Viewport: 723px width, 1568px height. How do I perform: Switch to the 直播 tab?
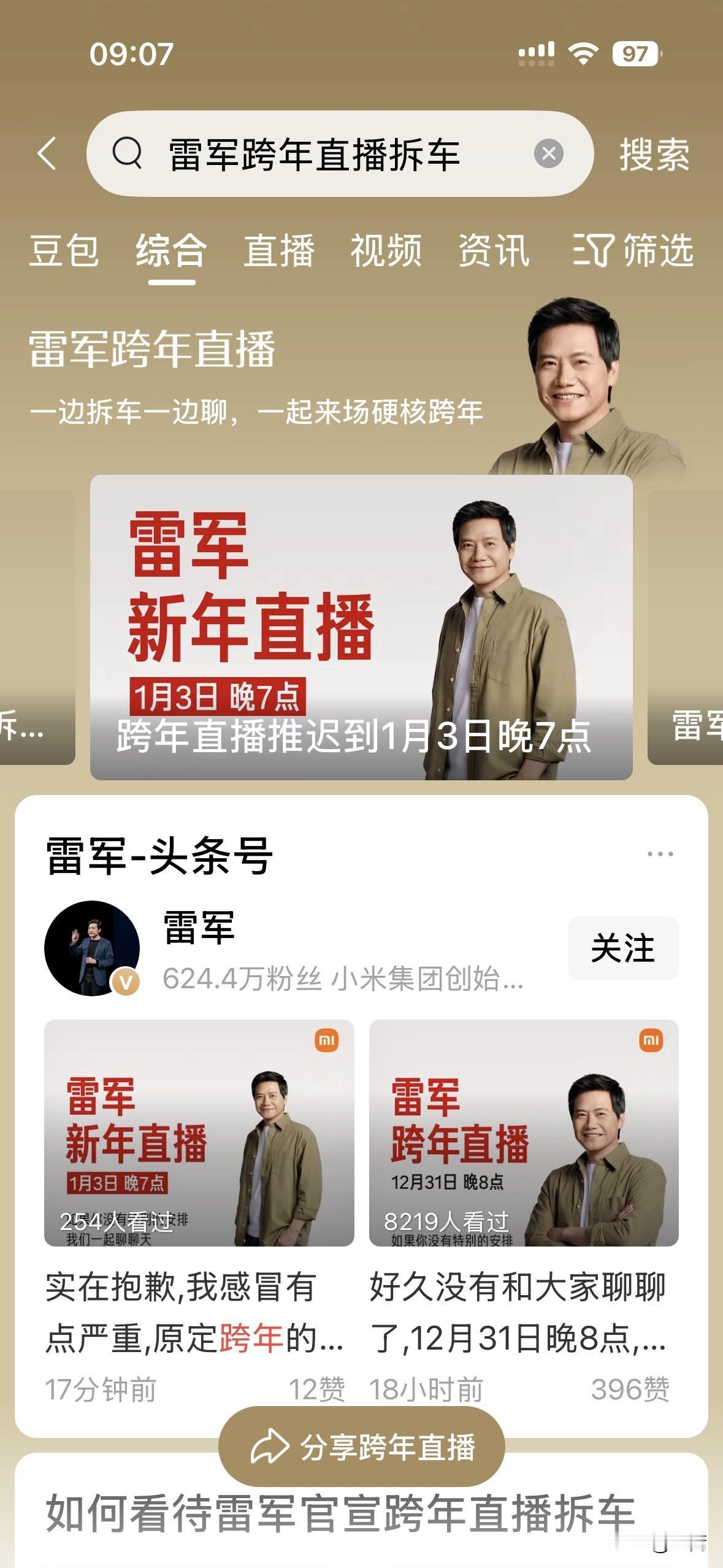[279, 250]
